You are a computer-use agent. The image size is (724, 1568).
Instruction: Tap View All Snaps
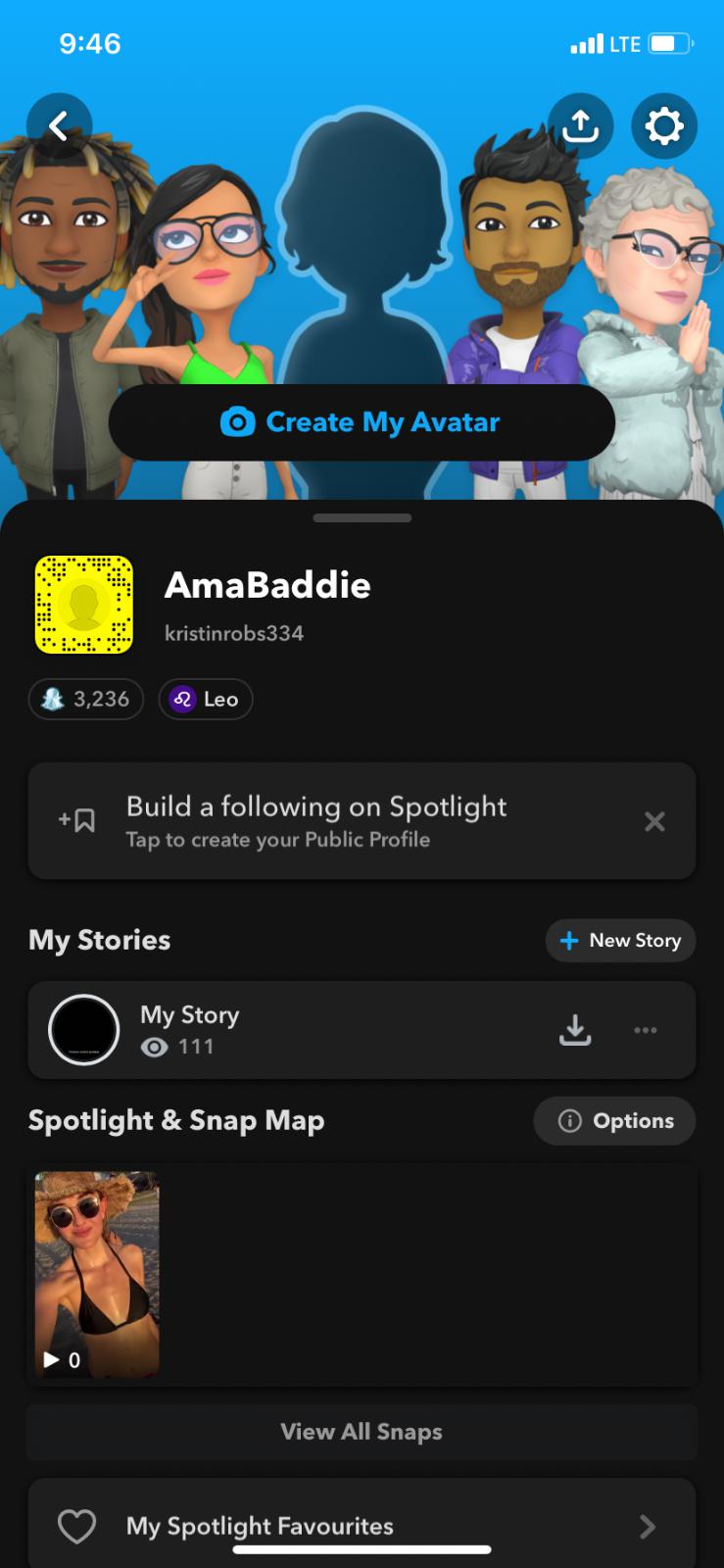click(362, 1432)
